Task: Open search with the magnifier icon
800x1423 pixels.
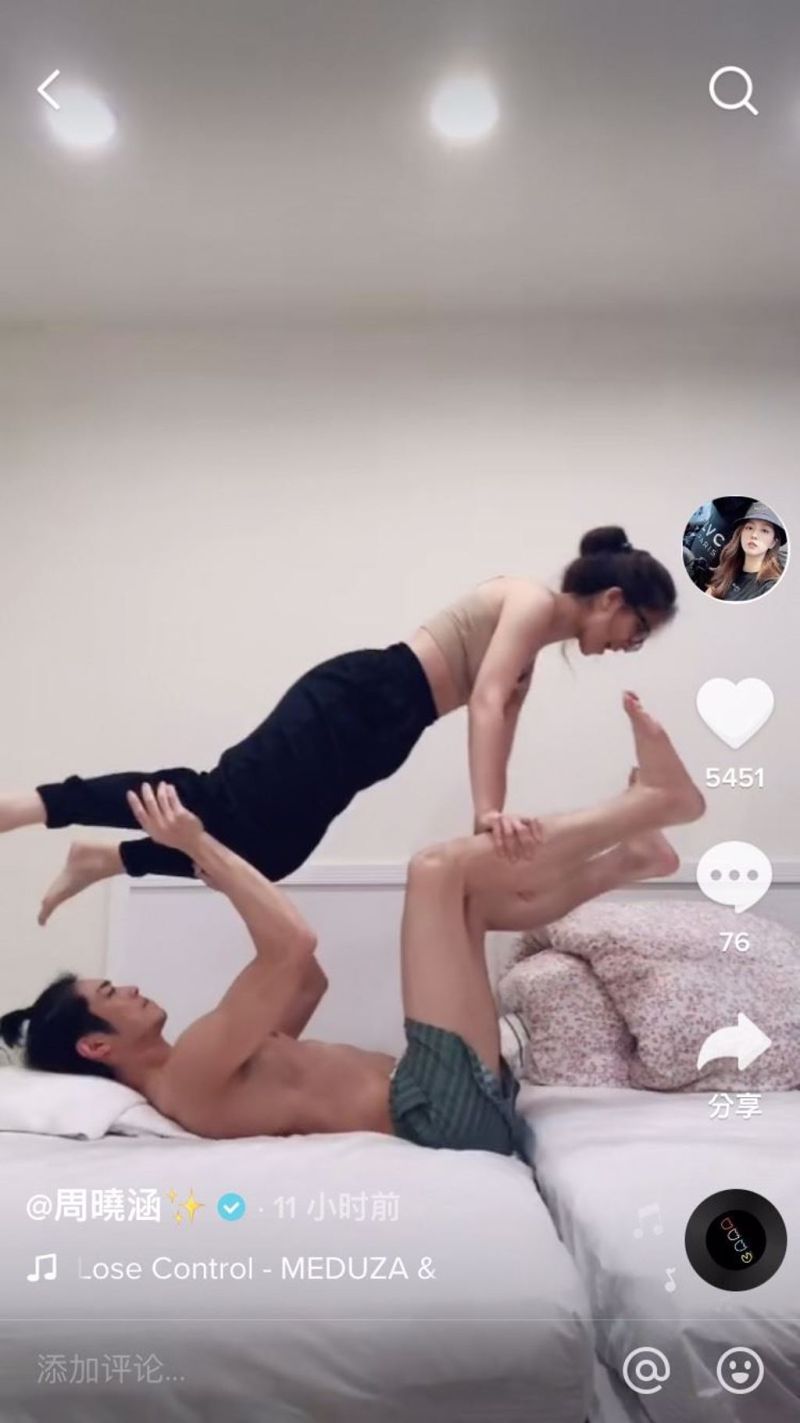Action: click(733, 91)
